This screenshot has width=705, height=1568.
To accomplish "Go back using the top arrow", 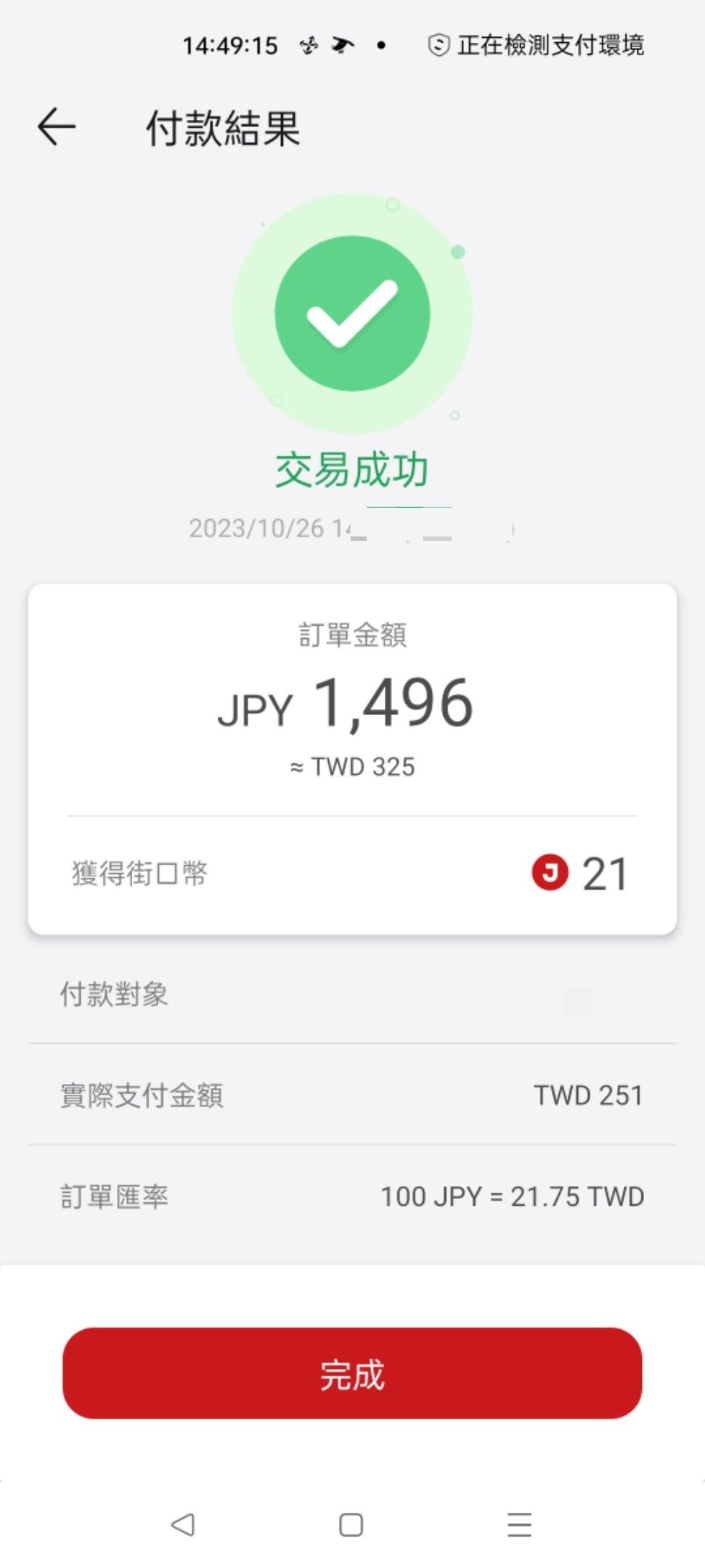I will point(57,127).
